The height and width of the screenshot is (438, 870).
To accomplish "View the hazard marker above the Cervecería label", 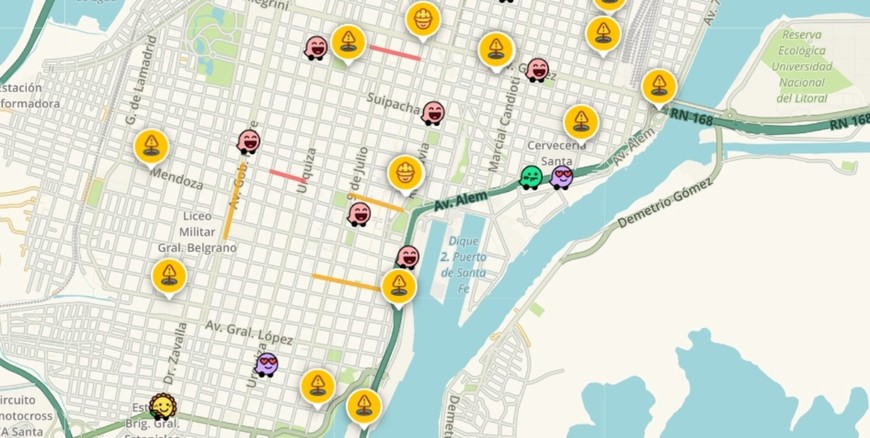I will 581,121.
